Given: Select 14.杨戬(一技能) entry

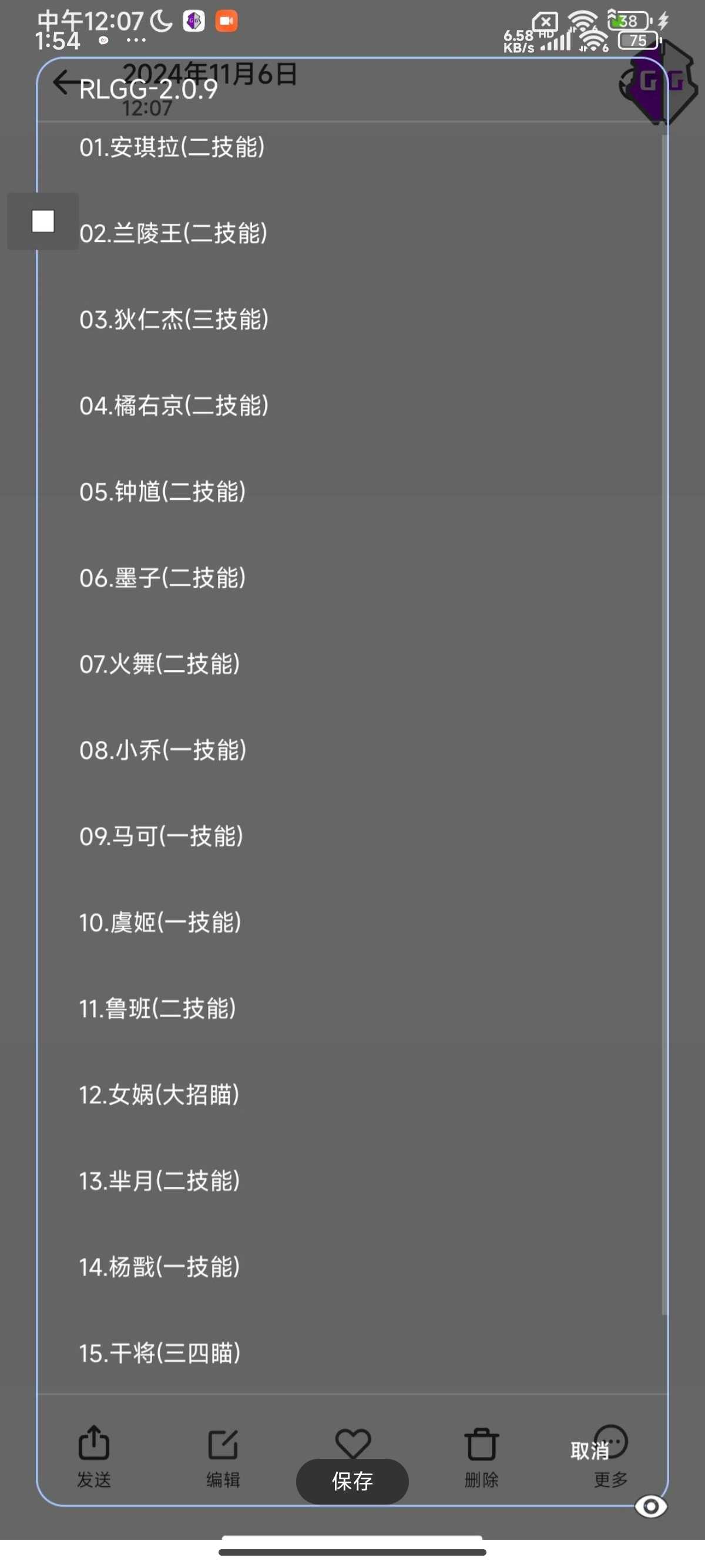Looking at the screenshot, I should (160, 1268).
